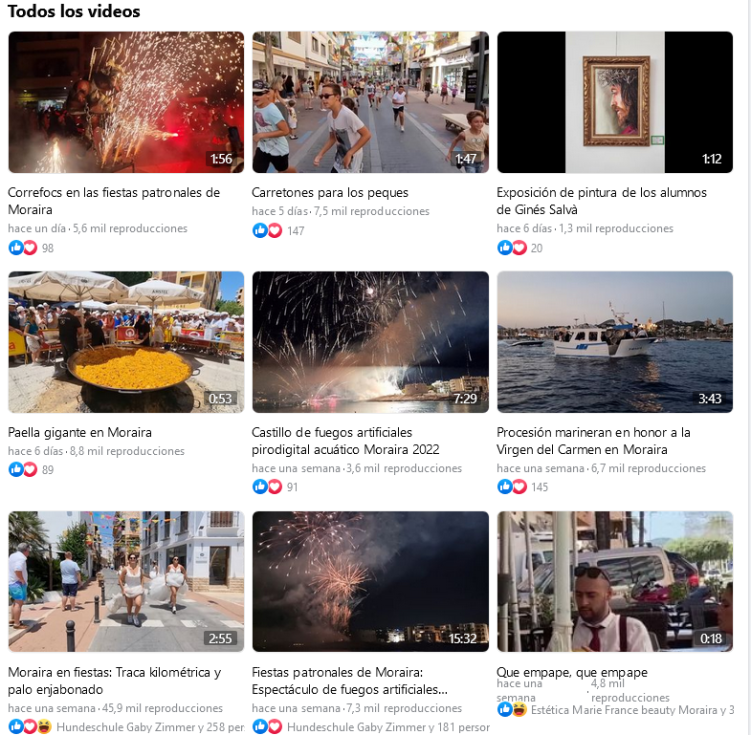
Task: Open the Espectáculo de fuegos artificiales video
Action: (x=370, y=582)
